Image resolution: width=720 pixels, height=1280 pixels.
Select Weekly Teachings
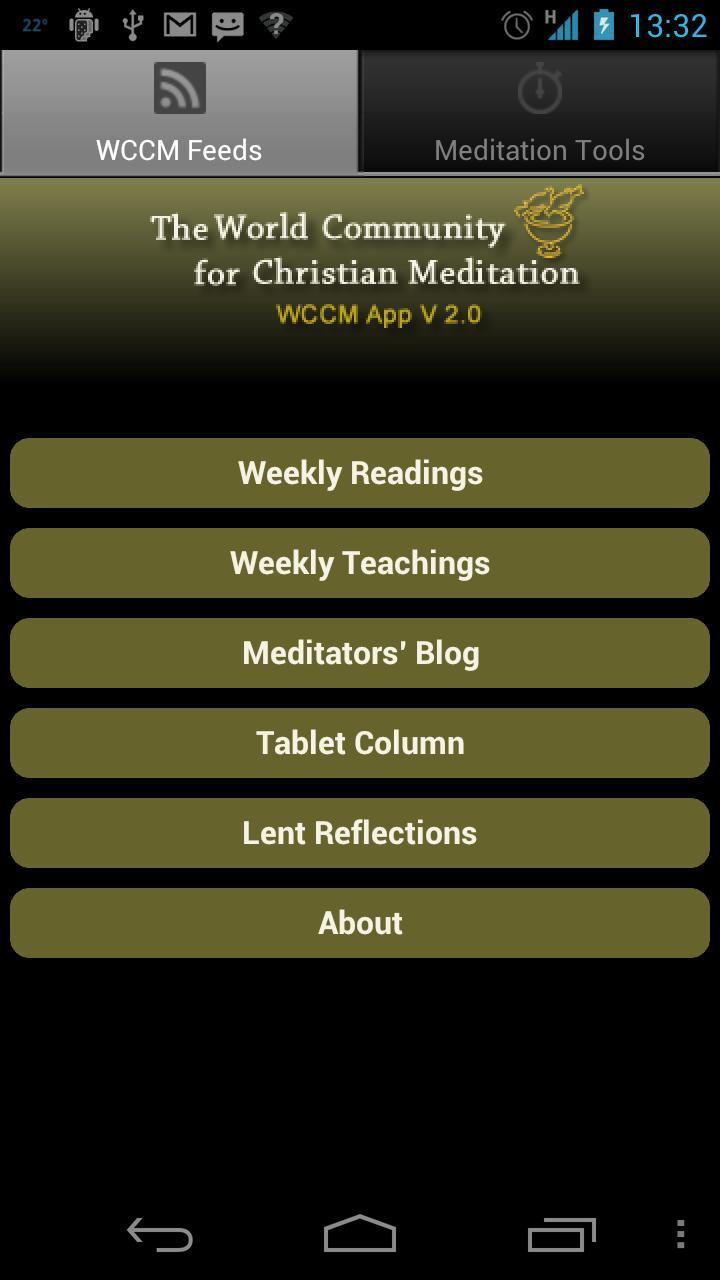tap(360, 562)
